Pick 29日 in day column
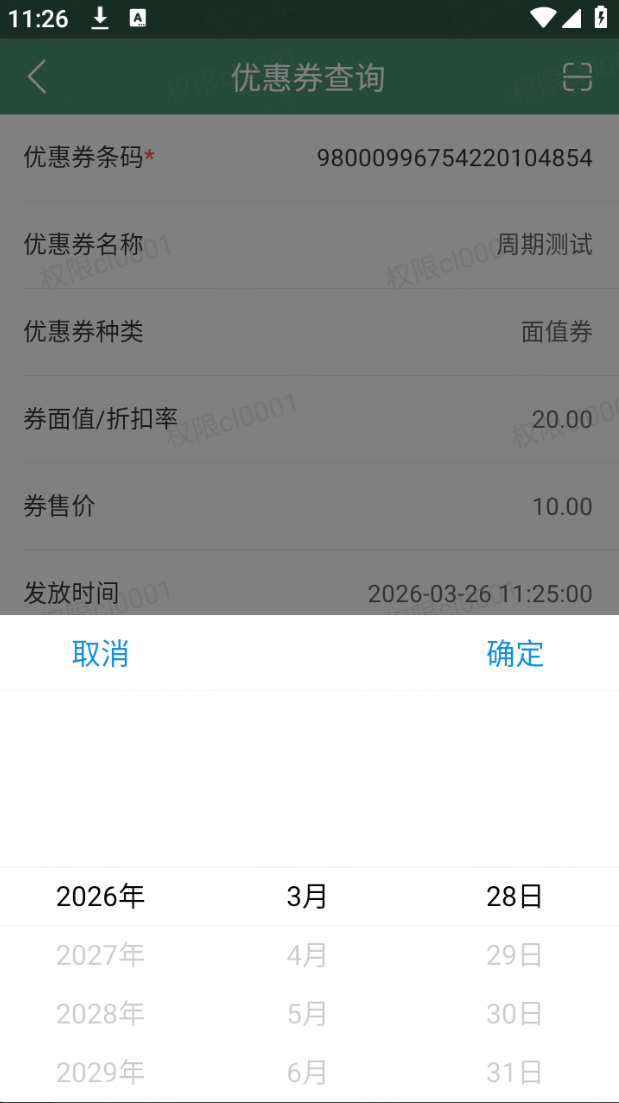Screen dimensions: 619x1103 coord(514,955)
